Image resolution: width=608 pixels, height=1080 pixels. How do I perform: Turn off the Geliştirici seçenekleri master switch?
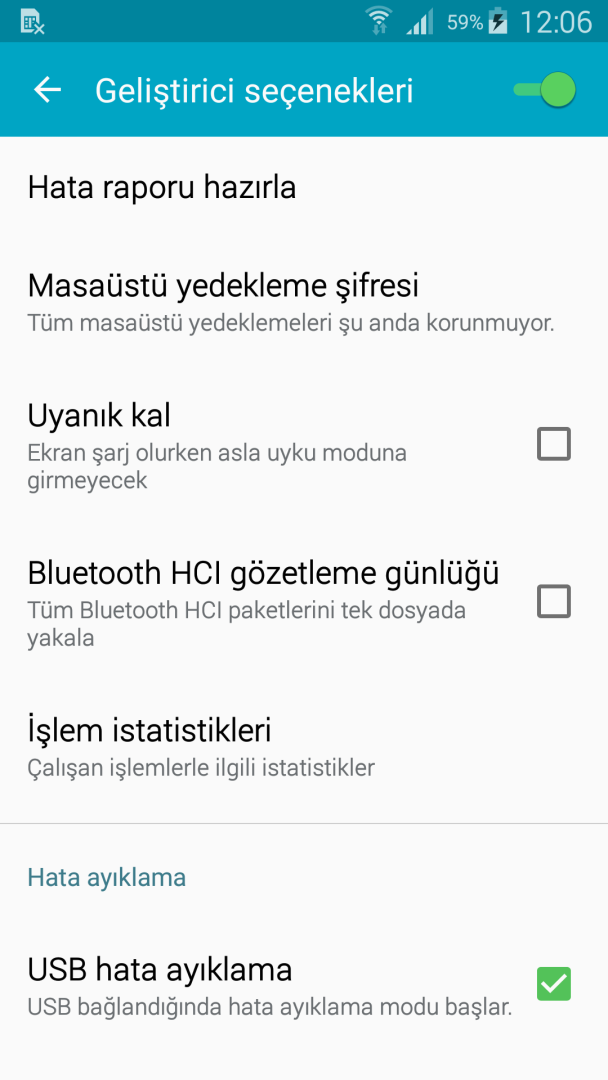545,90
